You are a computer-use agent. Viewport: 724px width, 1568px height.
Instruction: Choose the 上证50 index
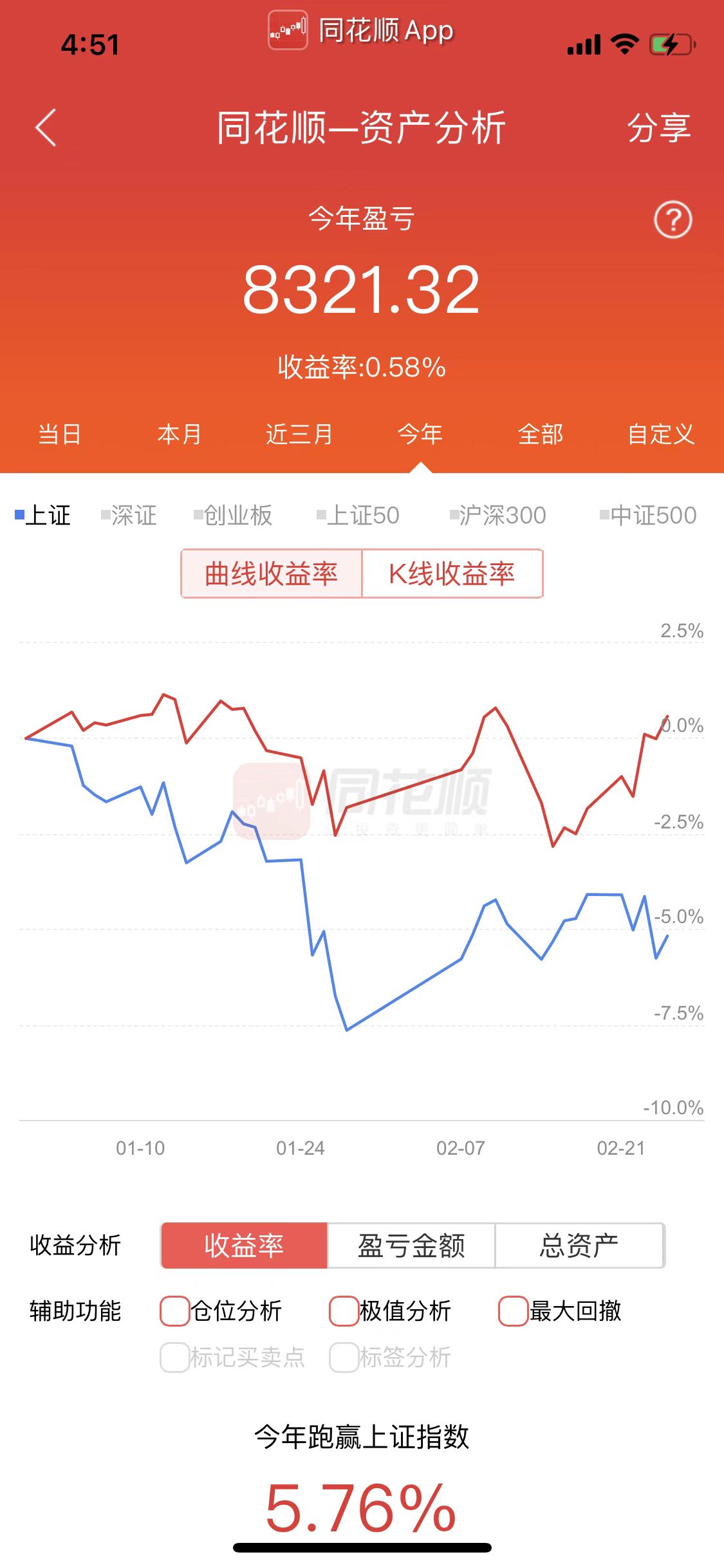tap(358, 515)
